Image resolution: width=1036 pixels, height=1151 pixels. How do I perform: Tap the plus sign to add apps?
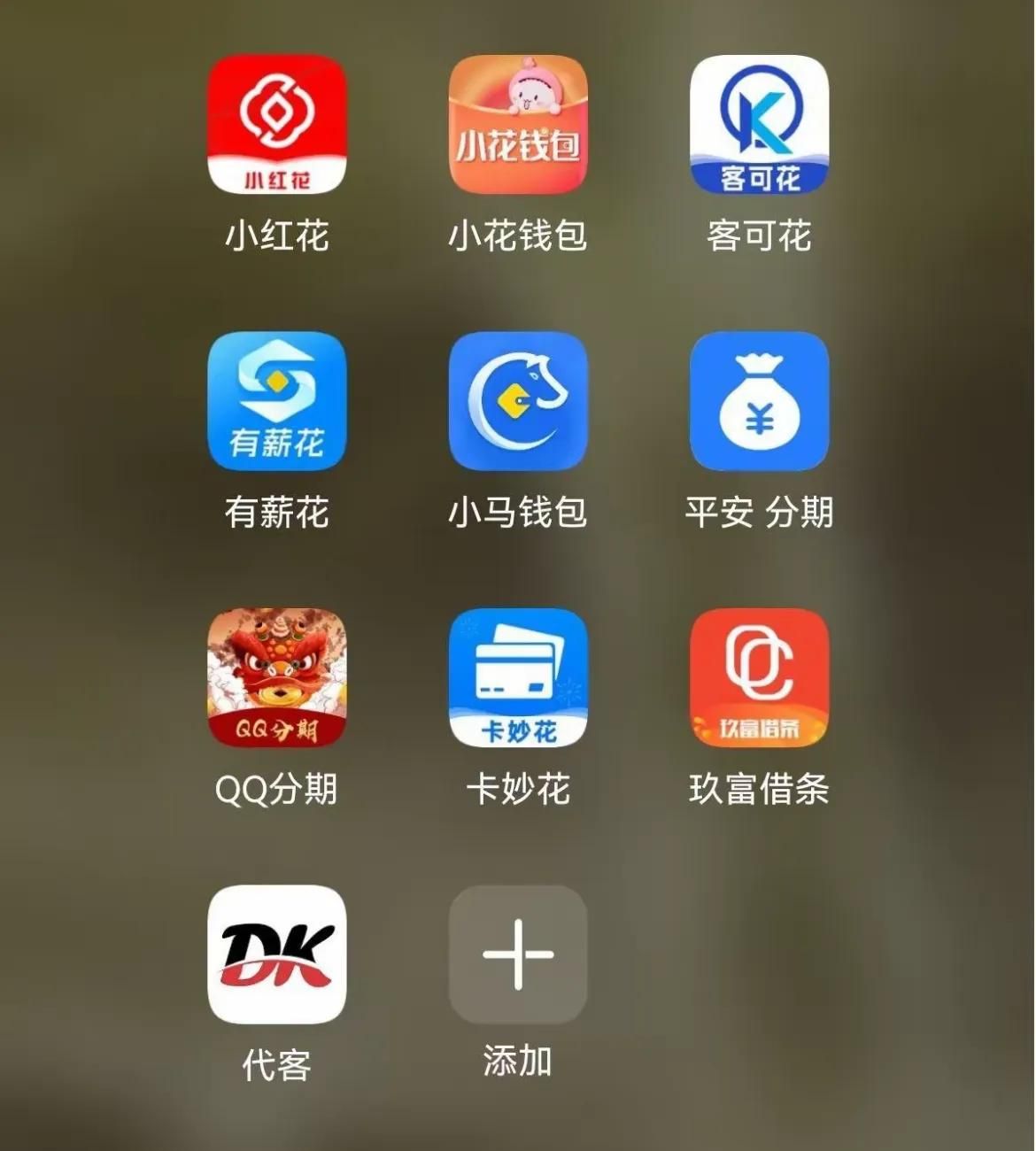point(517,954)
